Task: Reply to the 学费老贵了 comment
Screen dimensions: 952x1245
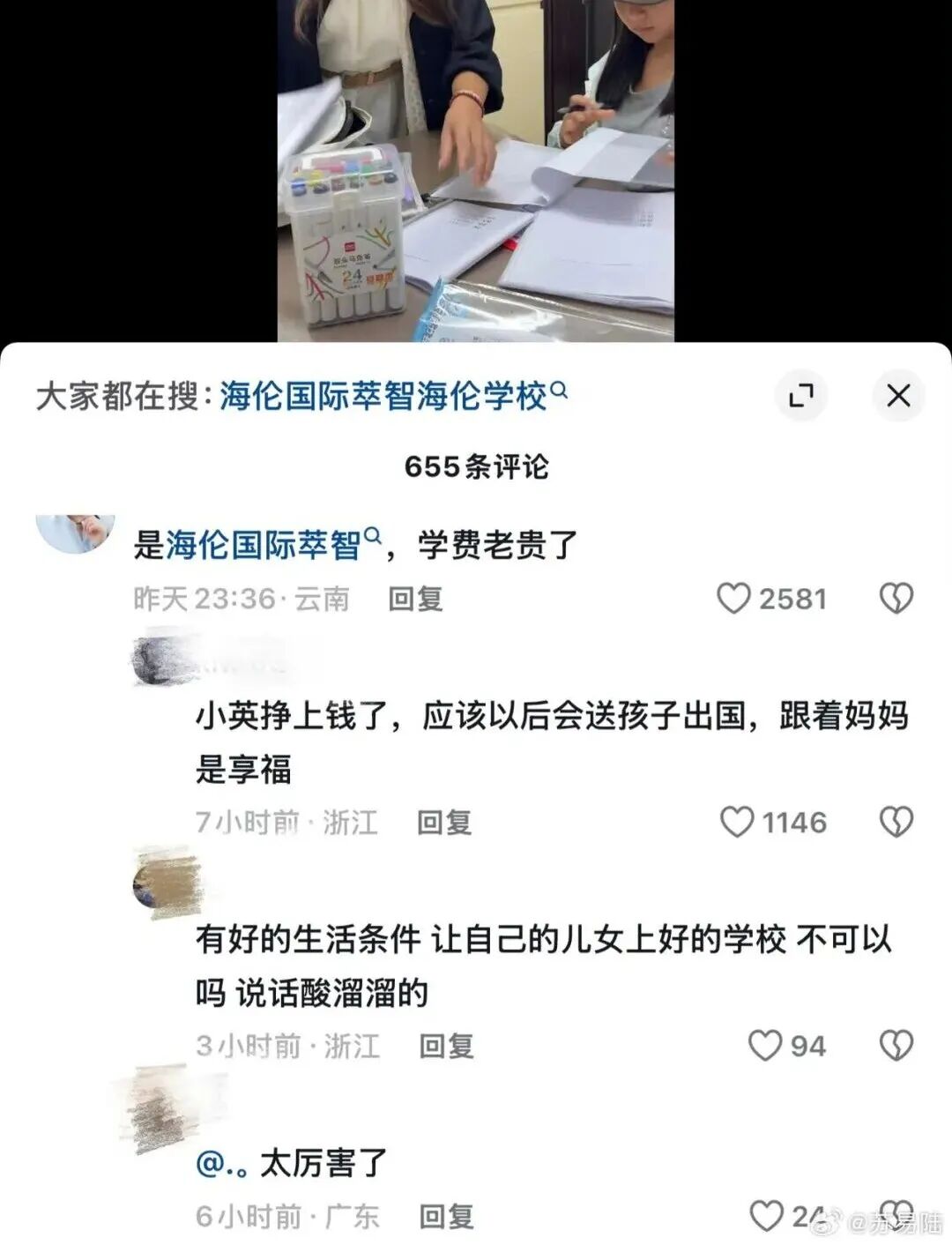Action: tap(415, 599)
